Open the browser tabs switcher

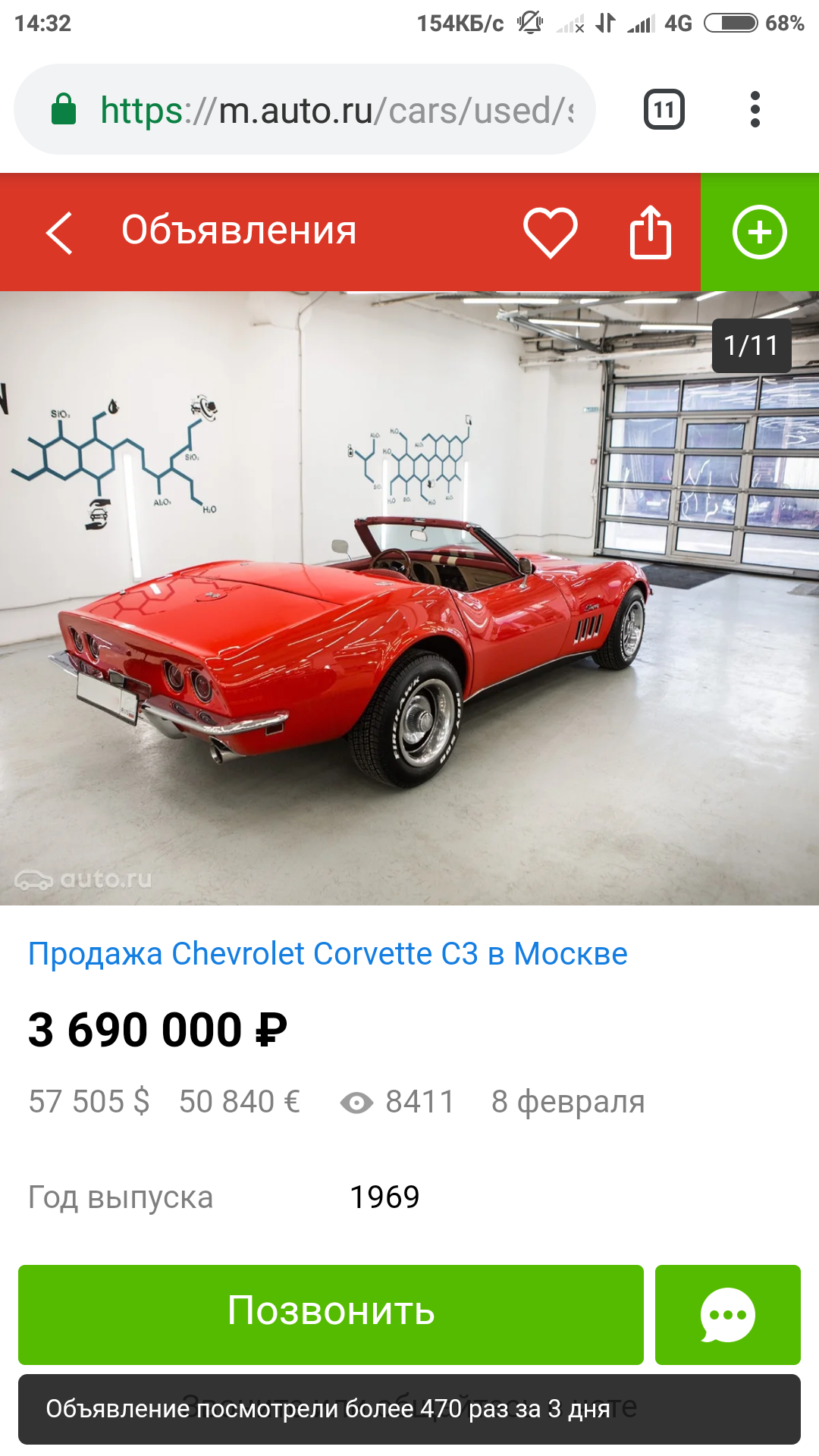point(664,110)
